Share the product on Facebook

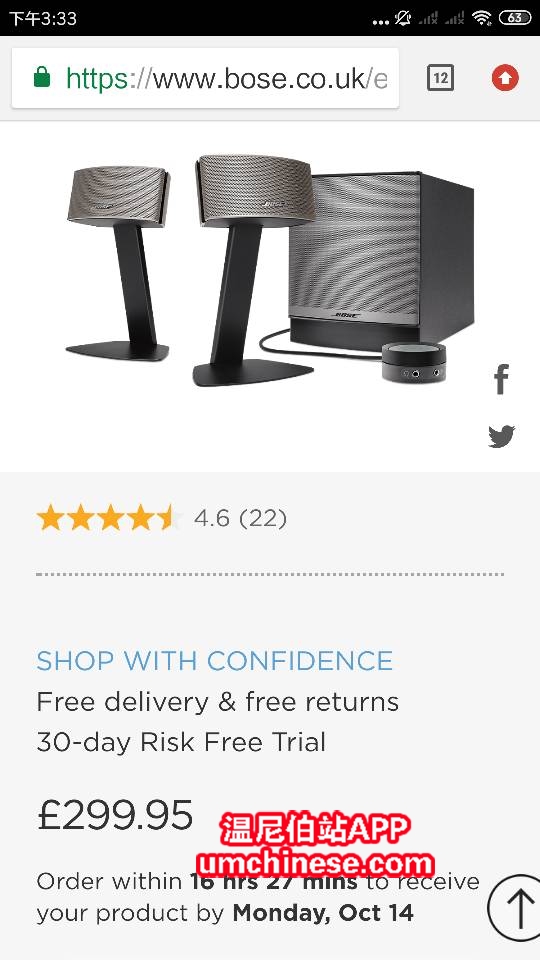[x=501, y=379]
